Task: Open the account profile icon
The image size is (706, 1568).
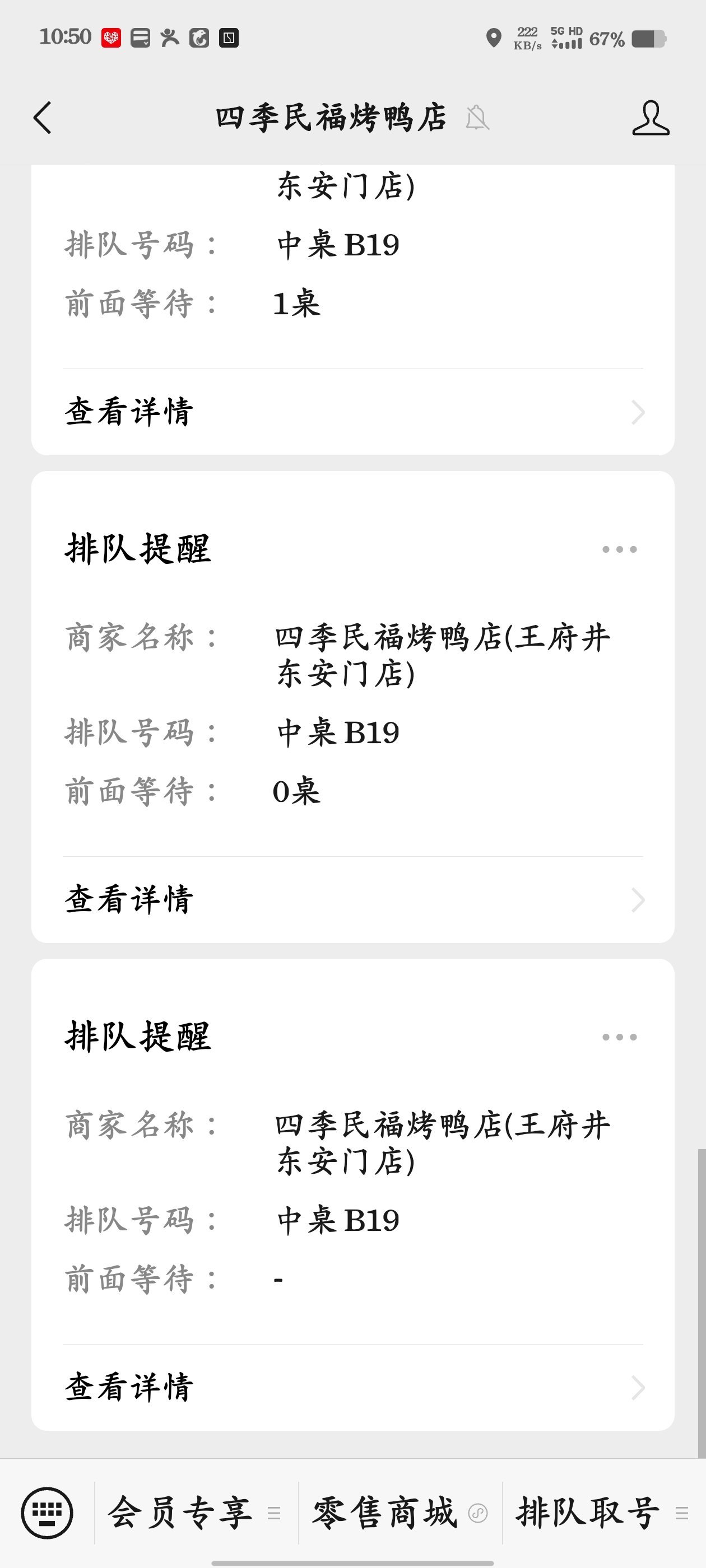Action: click(651, 118)
